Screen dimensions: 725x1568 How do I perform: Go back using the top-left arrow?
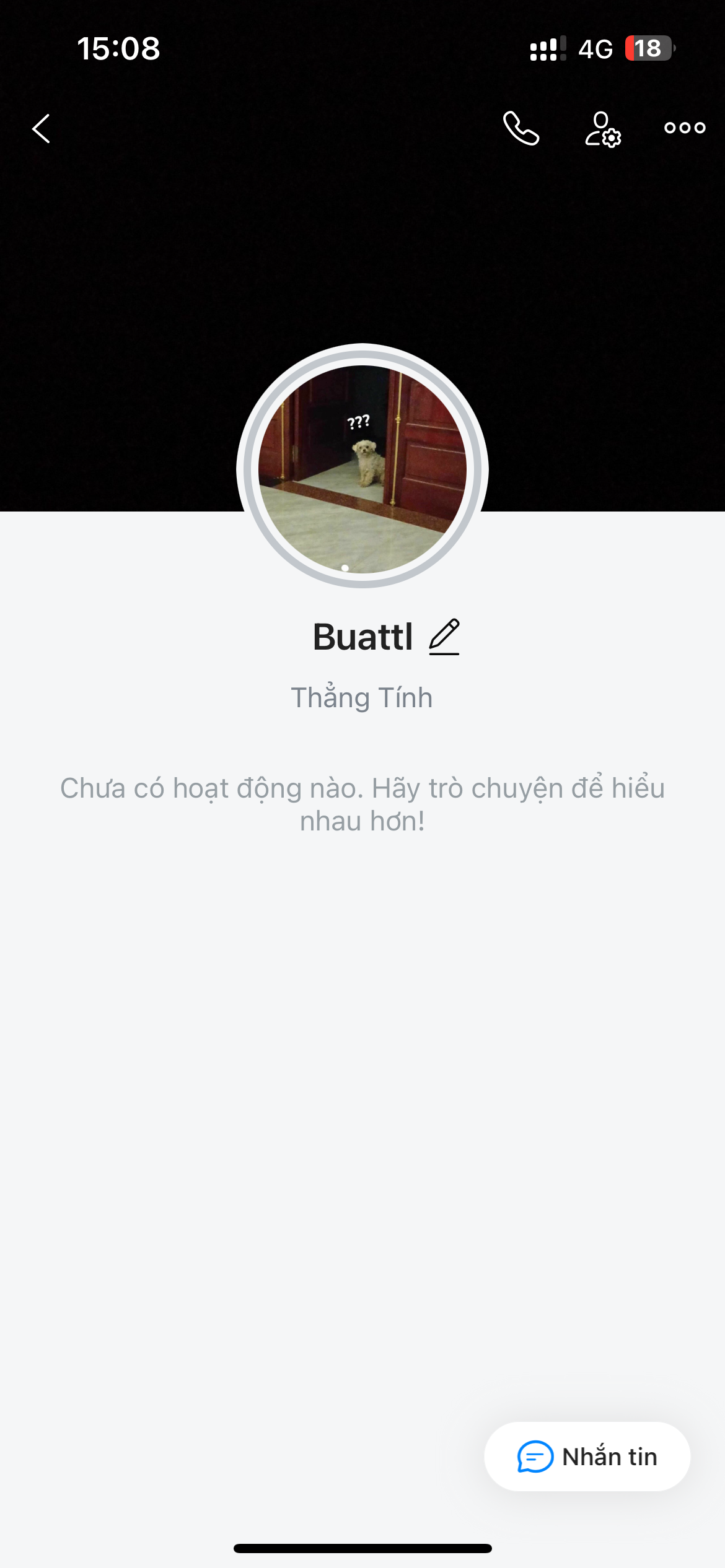(42, 129)
